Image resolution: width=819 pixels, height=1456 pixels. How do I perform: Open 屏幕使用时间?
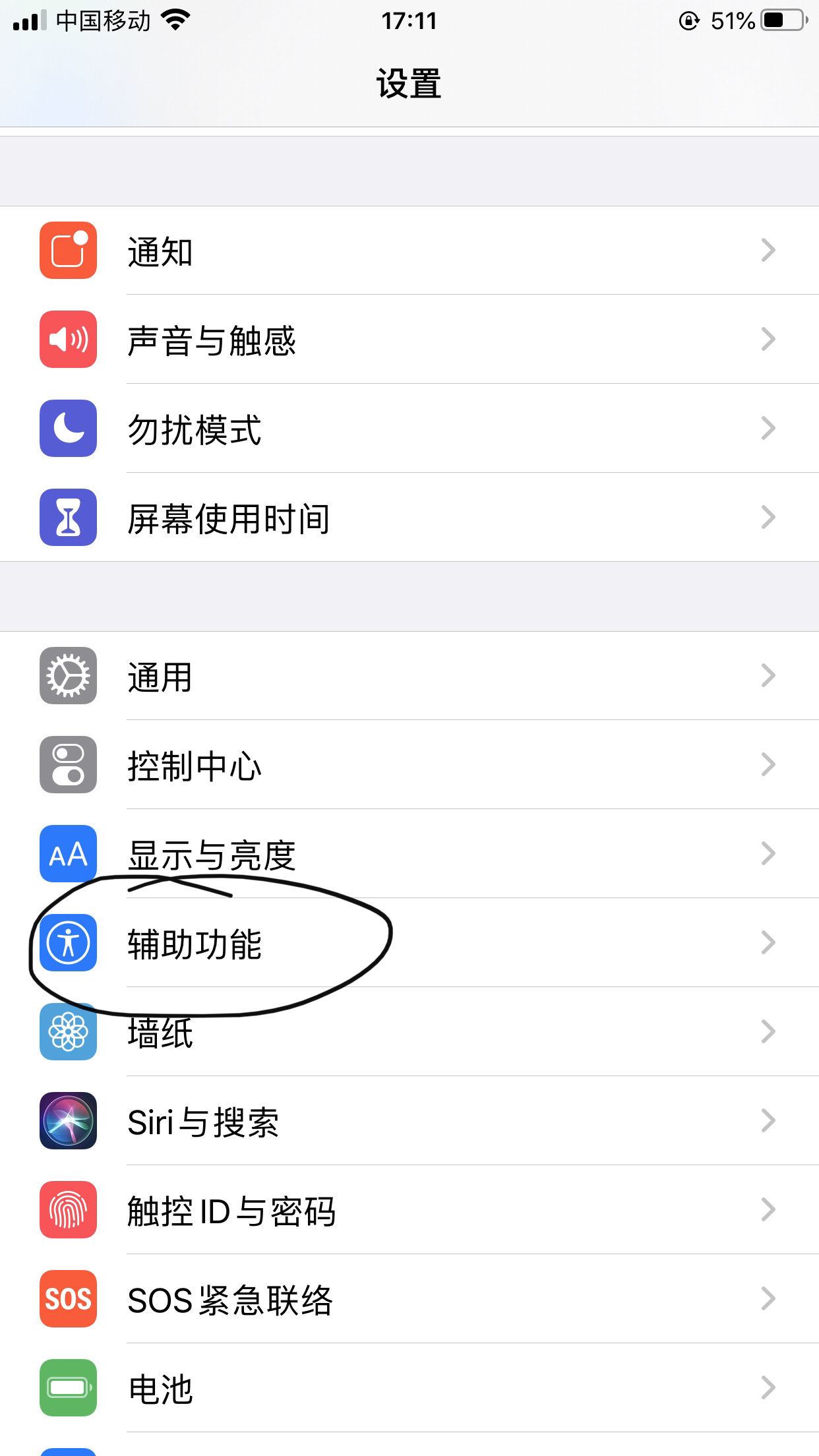pyautogui.click(x=409, y=518)
